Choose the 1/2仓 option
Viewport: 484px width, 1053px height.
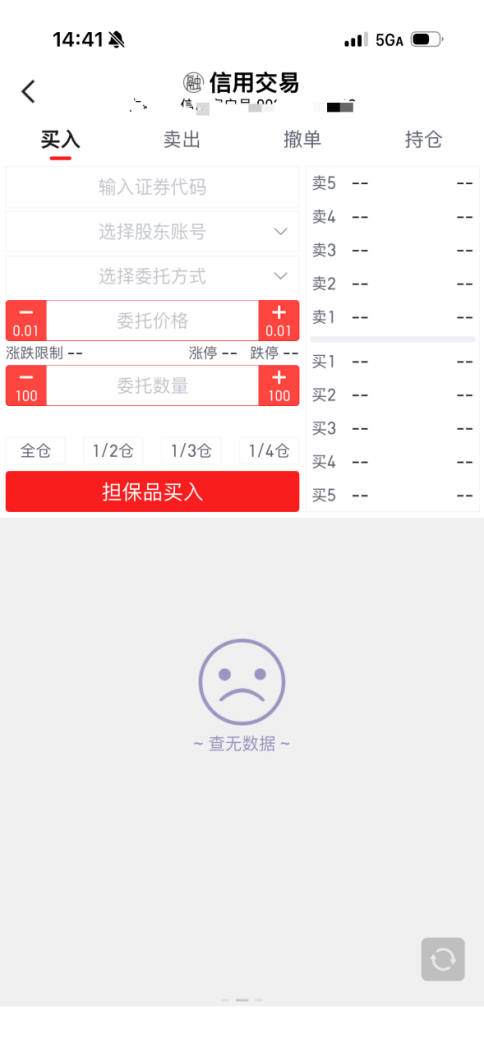point(113,451)
